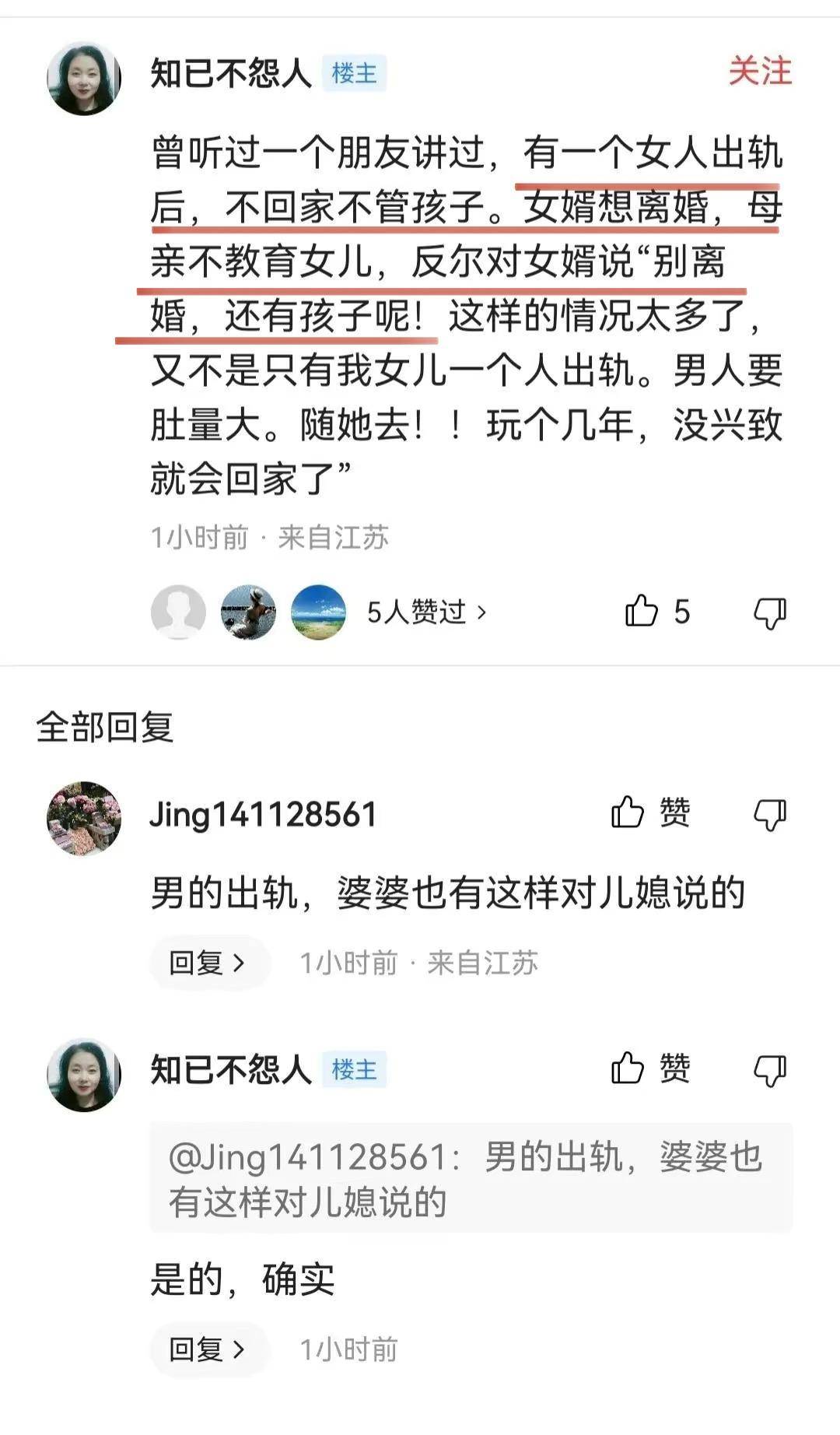The width and height of the screenshot is (840, 1435).
Task: Like 知已不怨人's reply 是的，确实
Action: [650, 1068]
